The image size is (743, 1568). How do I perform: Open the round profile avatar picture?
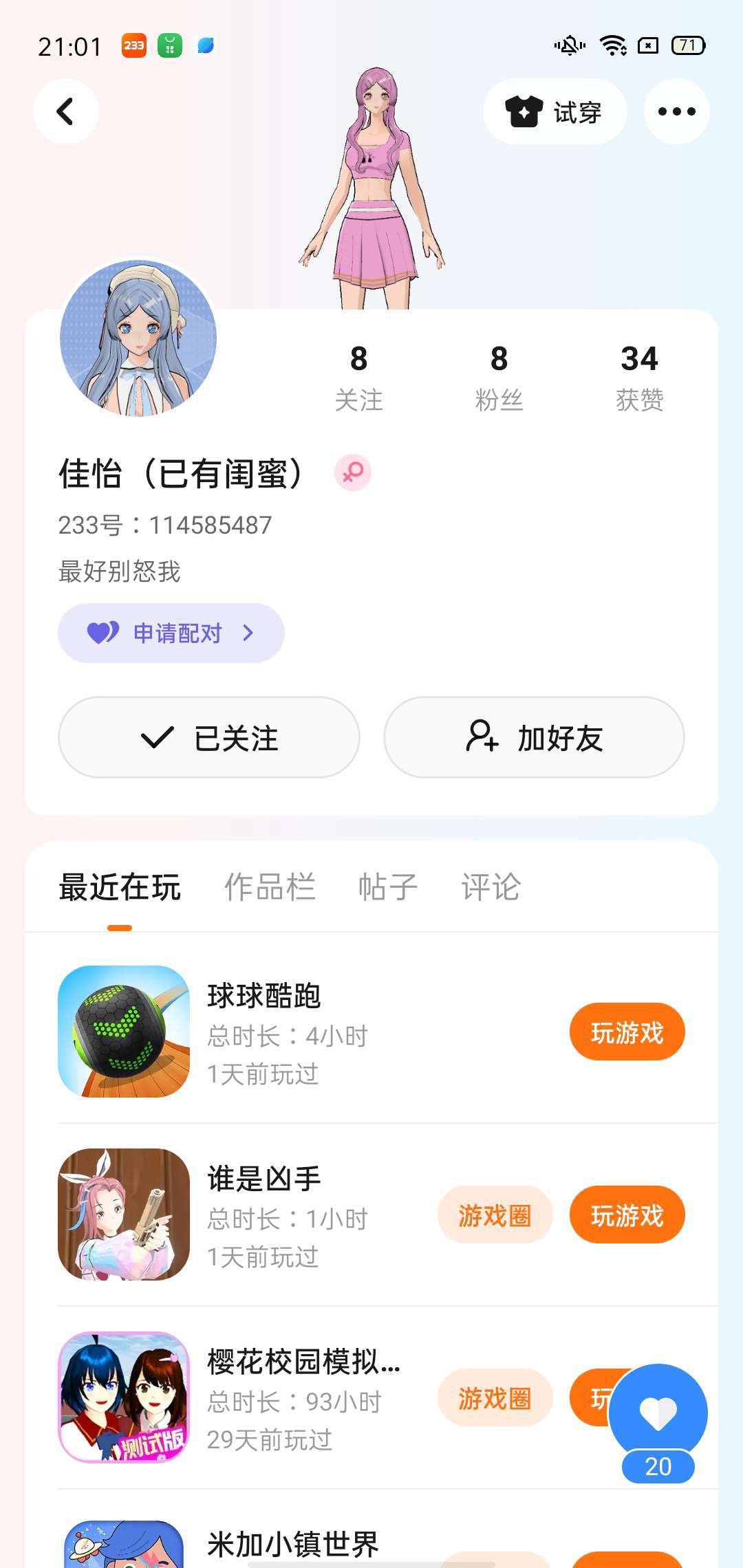click(138, 338)
